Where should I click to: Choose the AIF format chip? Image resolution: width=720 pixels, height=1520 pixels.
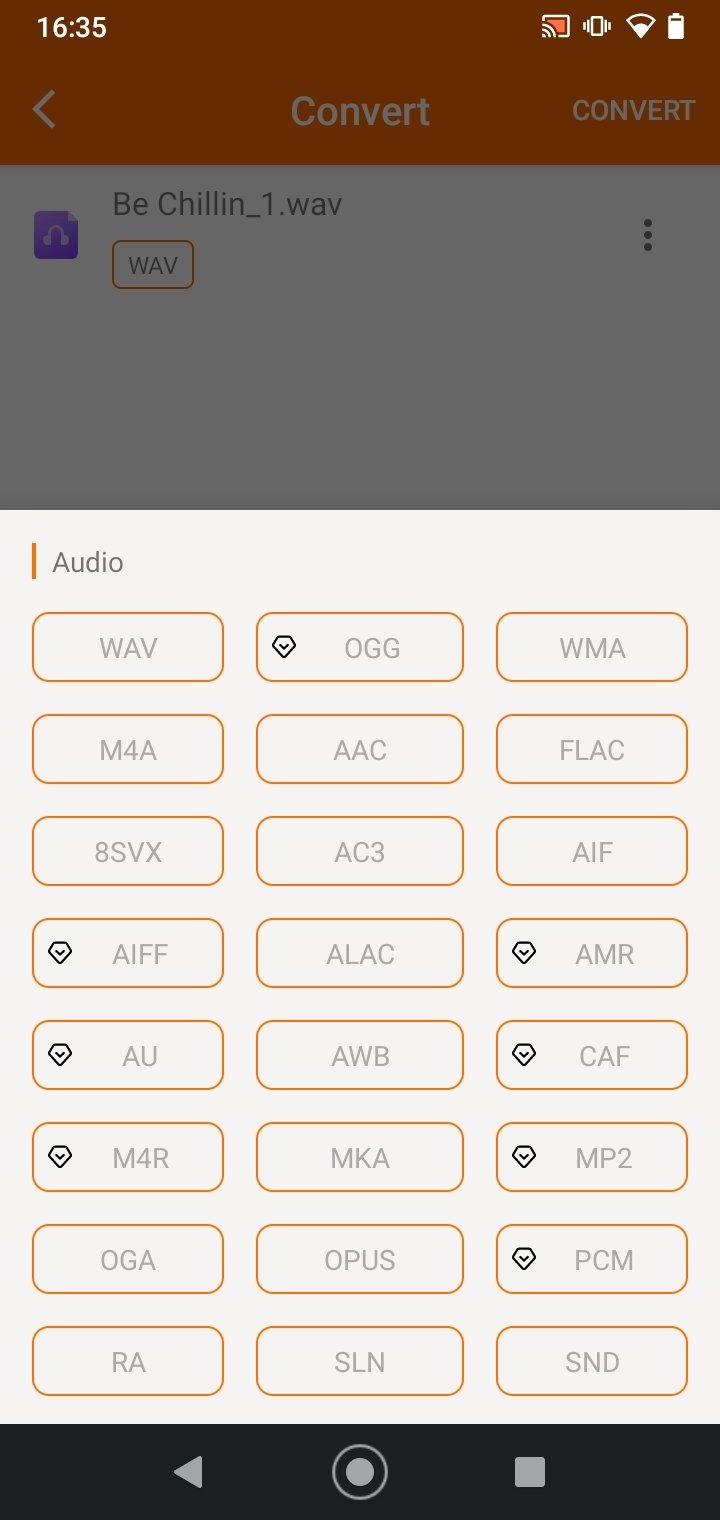pos(592,851)
